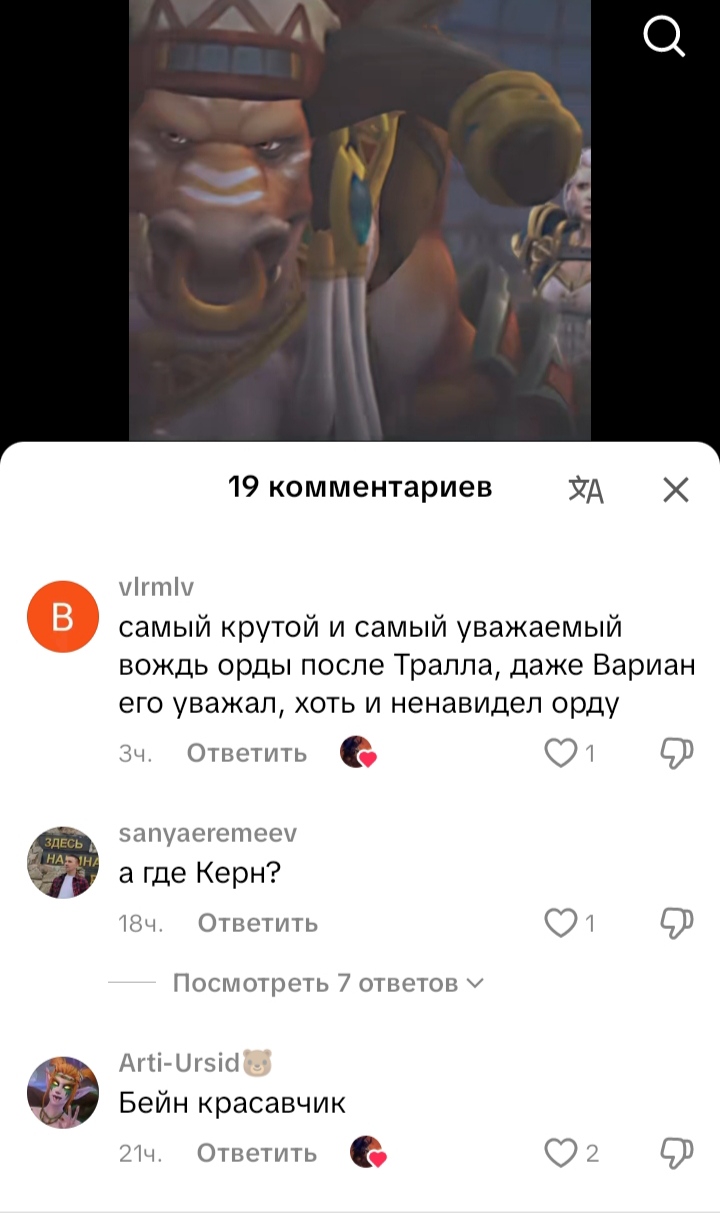720x1218 pixels.
Task: Open sanyaeremeev's profile avatar
Action: point(62,863)
